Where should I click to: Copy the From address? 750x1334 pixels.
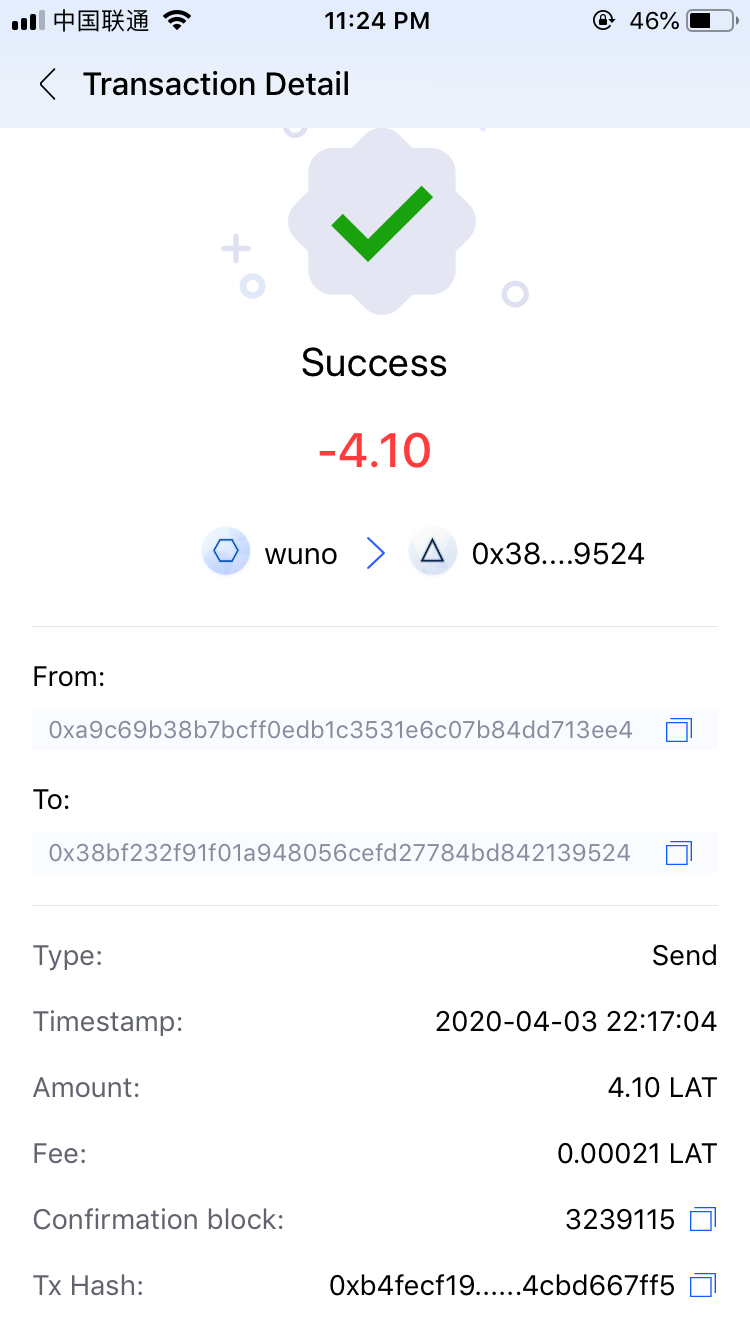(x=679, y=730)
